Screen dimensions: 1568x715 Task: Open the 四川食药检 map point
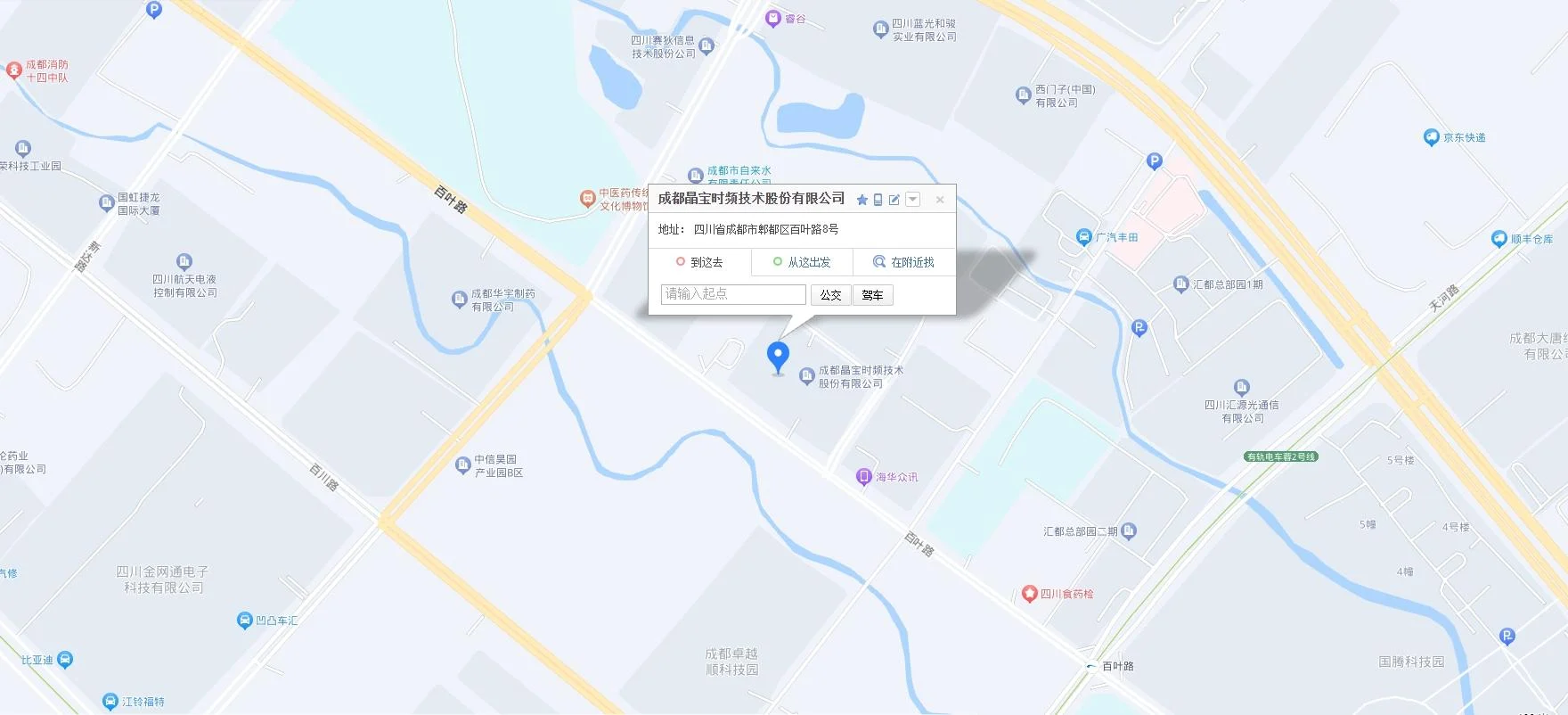click(x=1030, y=594)
